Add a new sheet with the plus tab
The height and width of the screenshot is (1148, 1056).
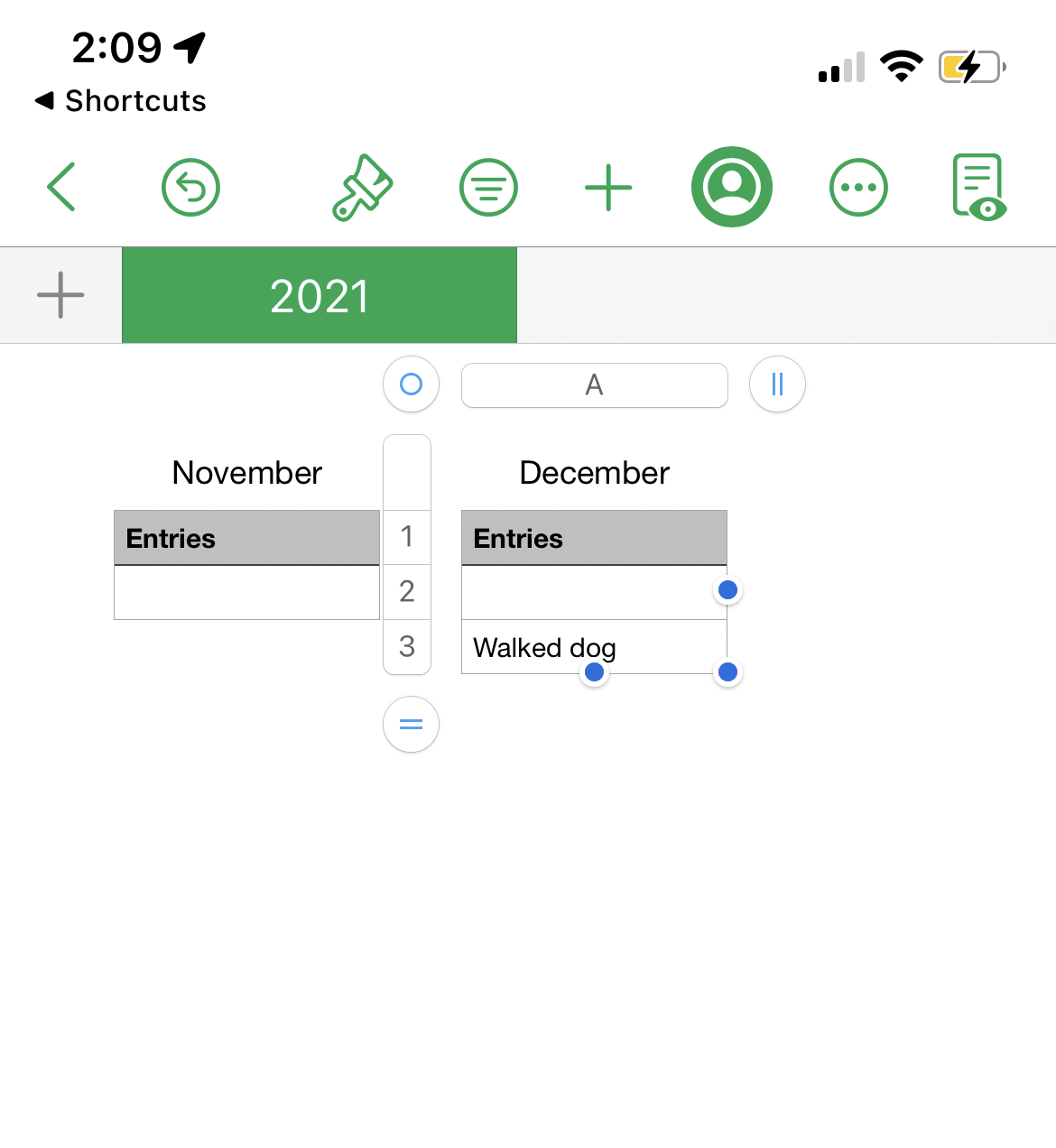60,295
